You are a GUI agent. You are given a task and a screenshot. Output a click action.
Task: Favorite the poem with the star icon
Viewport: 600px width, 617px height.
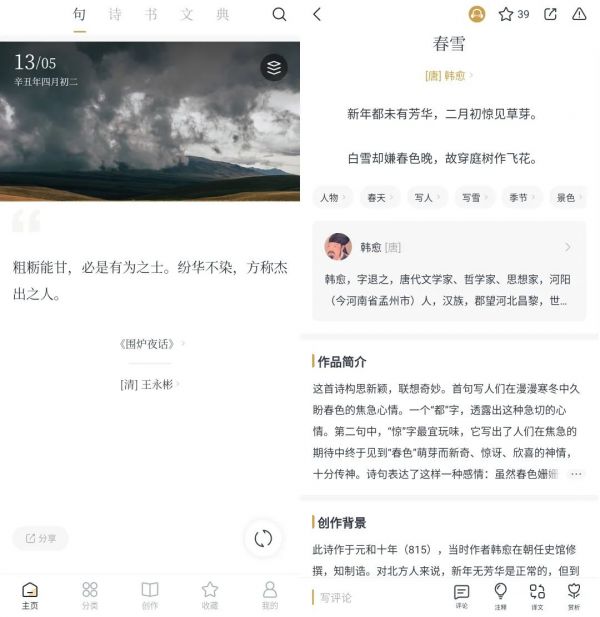point(506,14)
